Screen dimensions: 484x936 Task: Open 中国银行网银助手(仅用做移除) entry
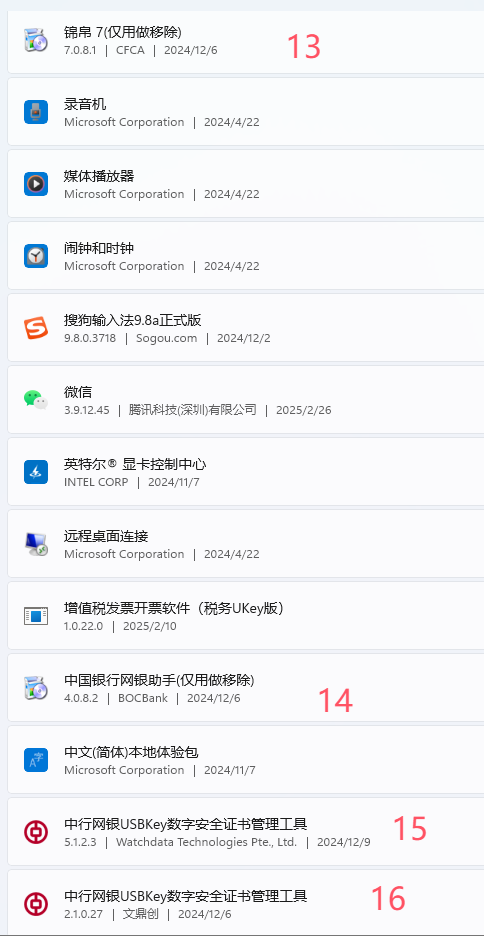click(246, 688)
